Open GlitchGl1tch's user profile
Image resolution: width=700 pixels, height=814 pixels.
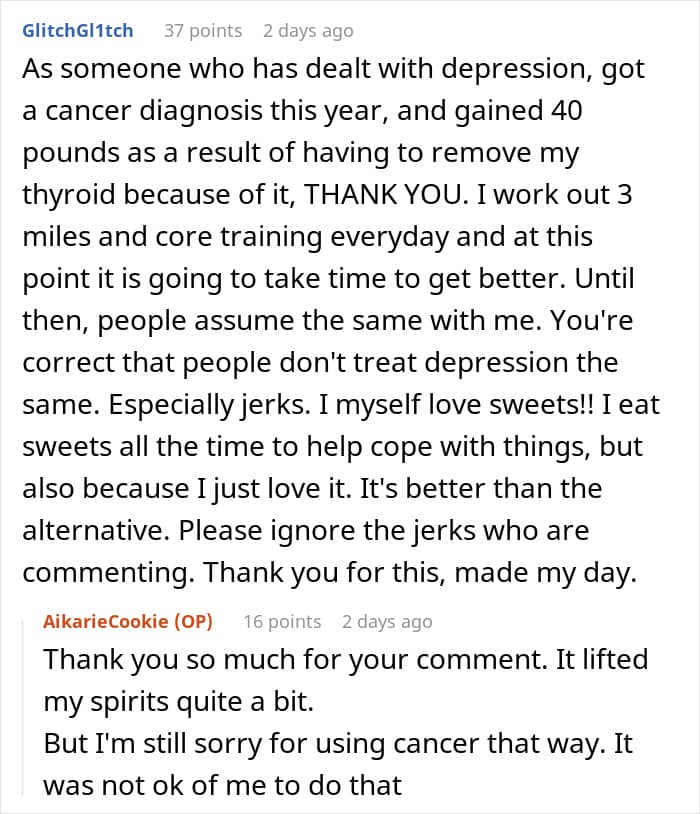[x=77, y=31]
